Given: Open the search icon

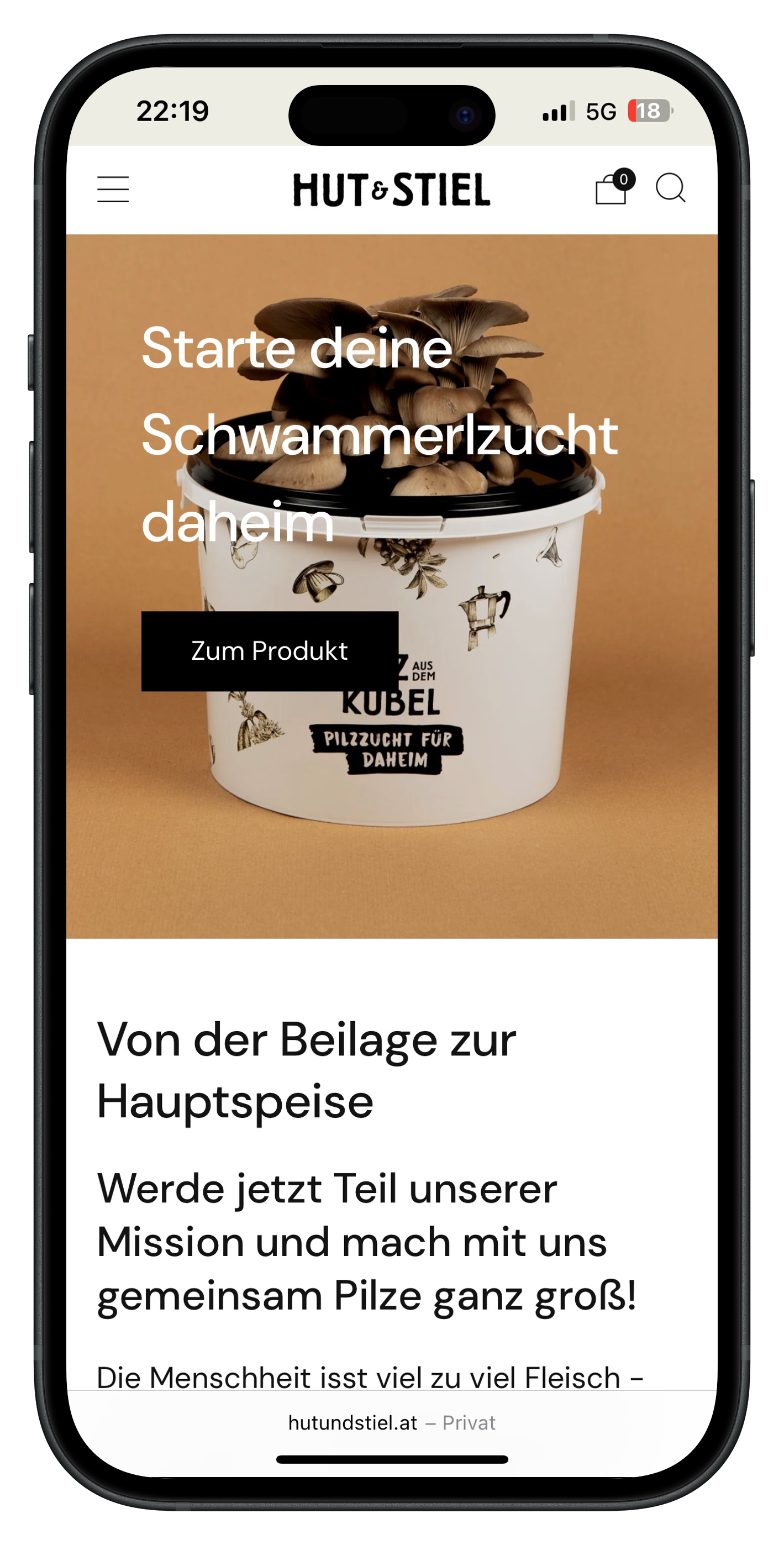Looking at the screenshot, I should click(670, 188).
